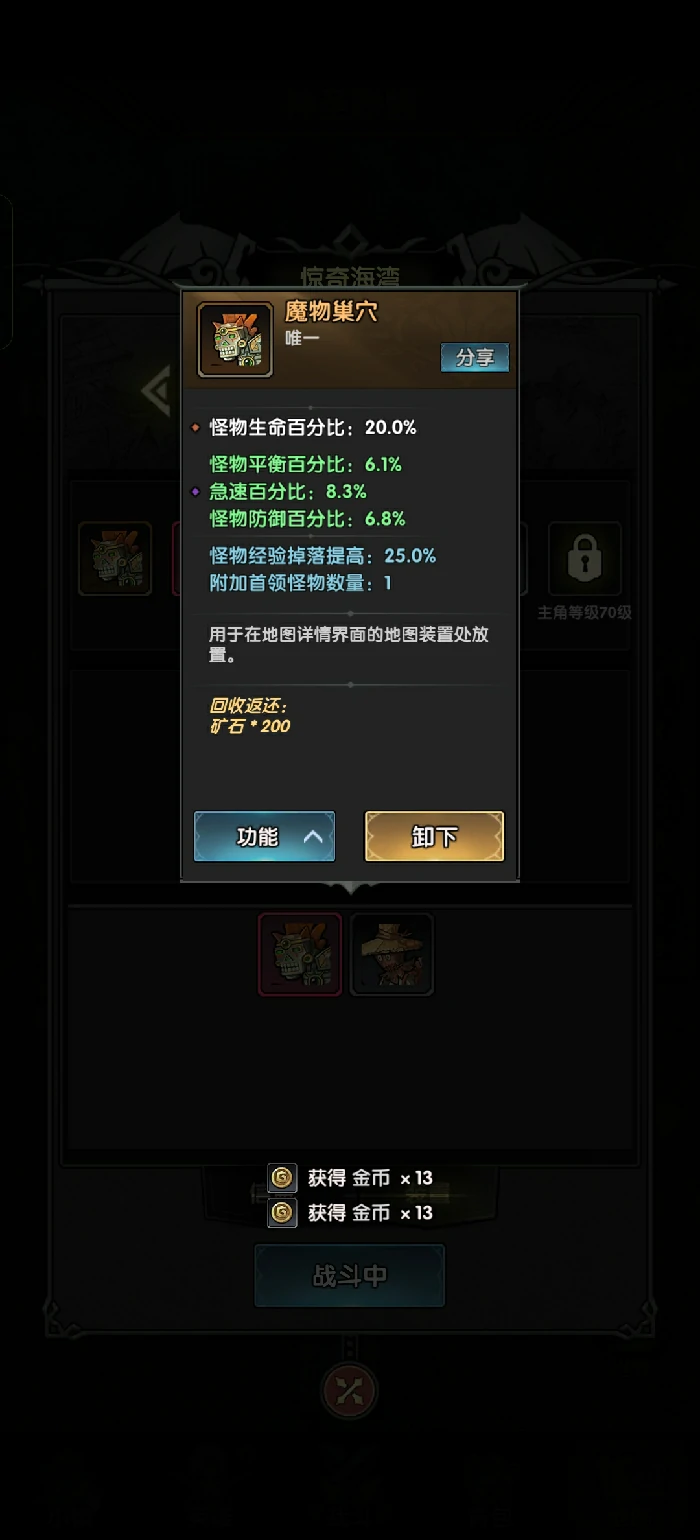Tap the 战斗中 battle button
This screenshot has width=700, height=1540.
[349, 1276]
